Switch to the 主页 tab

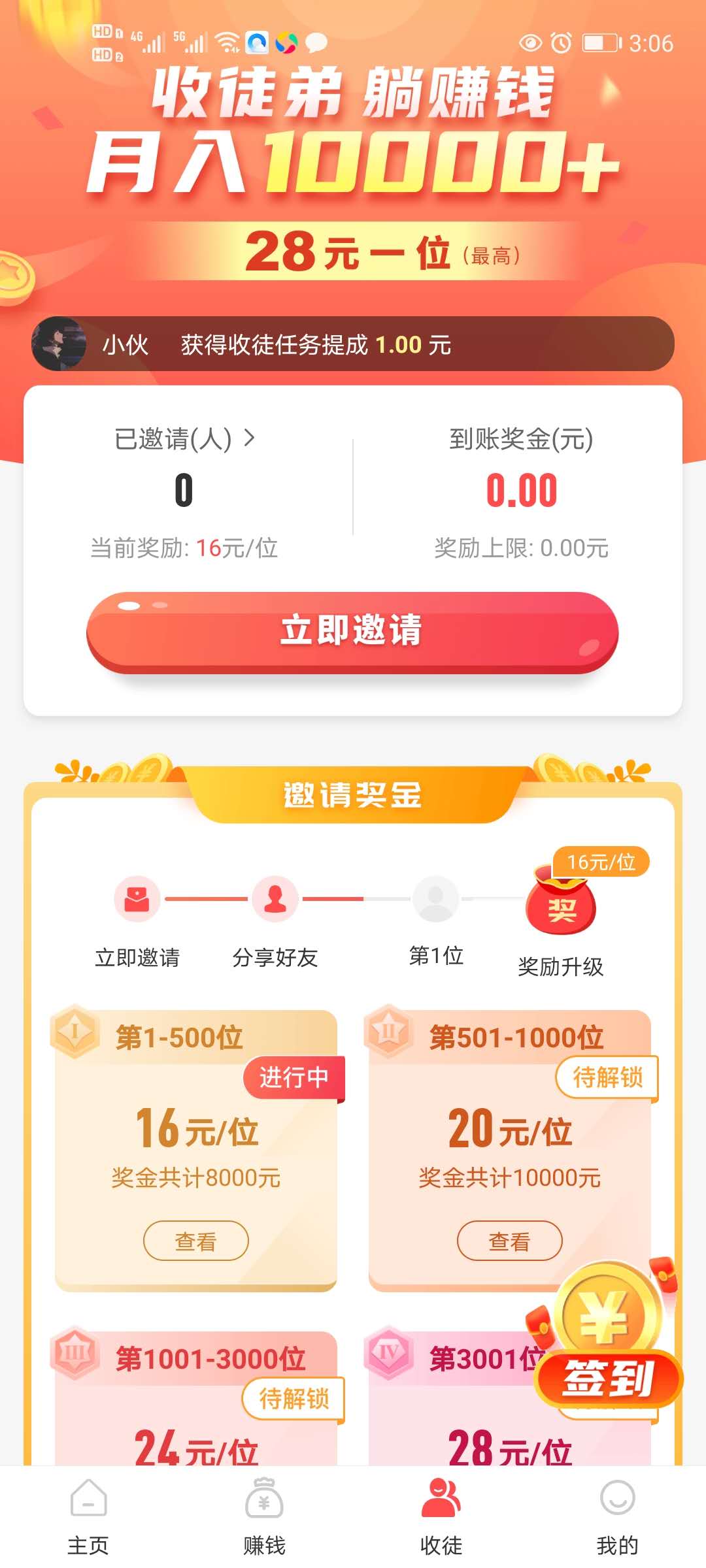point(88,1517)
